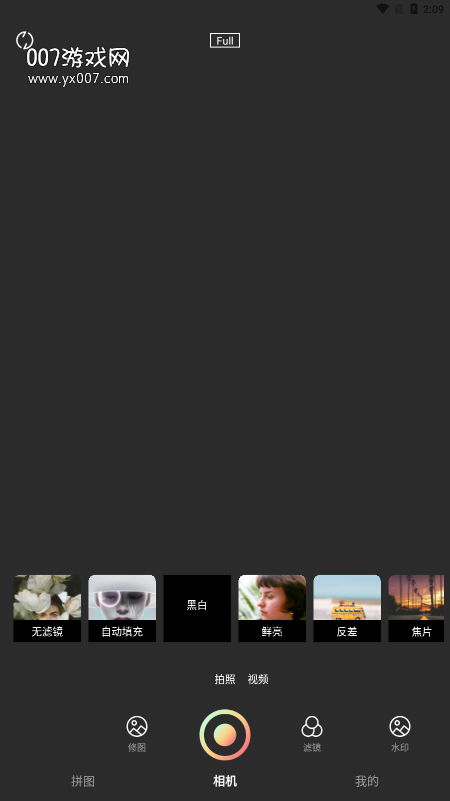
Task: Go to the 拼图 collage tab
Action: 83,781
